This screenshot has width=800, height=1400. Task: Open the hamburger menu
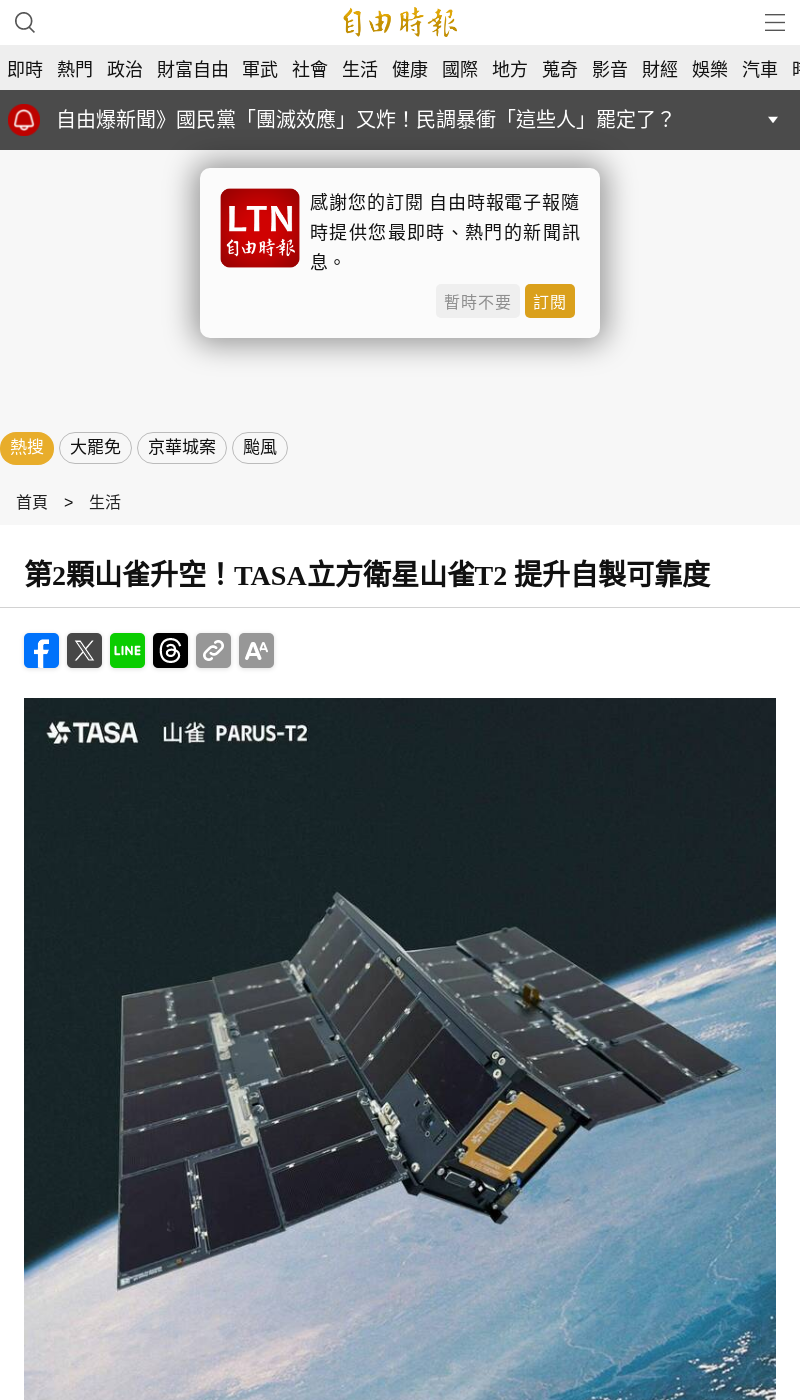point(774,23)
